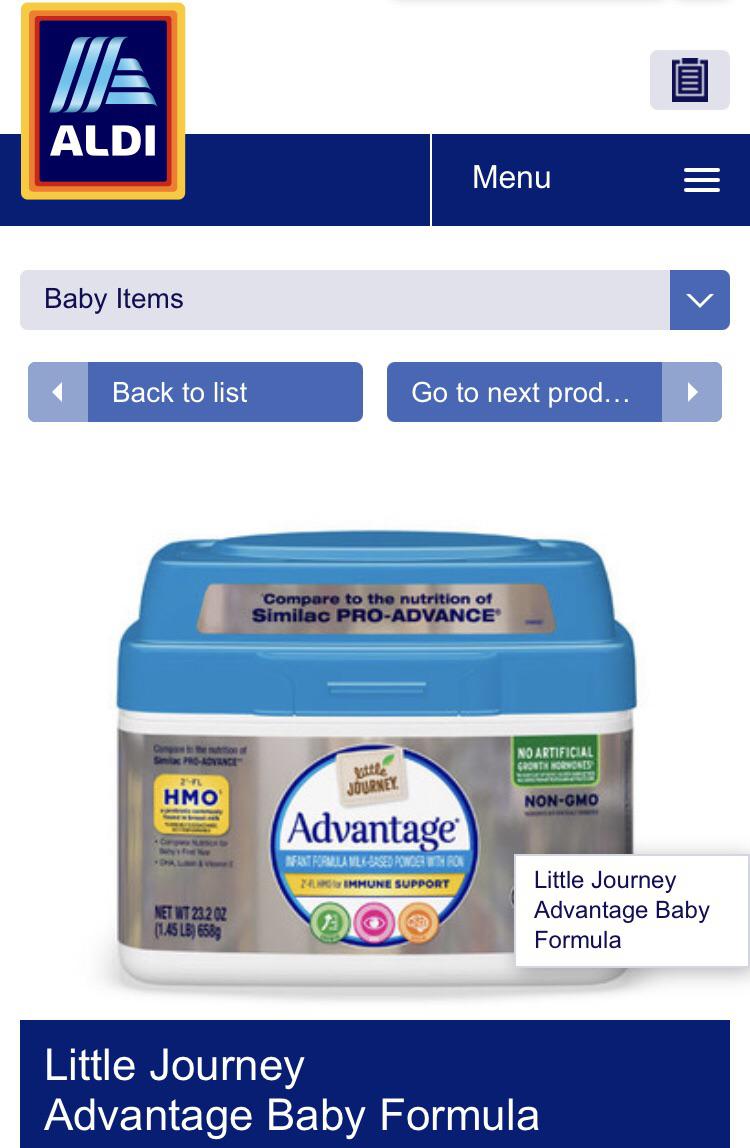Open the shopping list clipboard icon
This screenshot has width=750, height=1148.
click(689, 79)
